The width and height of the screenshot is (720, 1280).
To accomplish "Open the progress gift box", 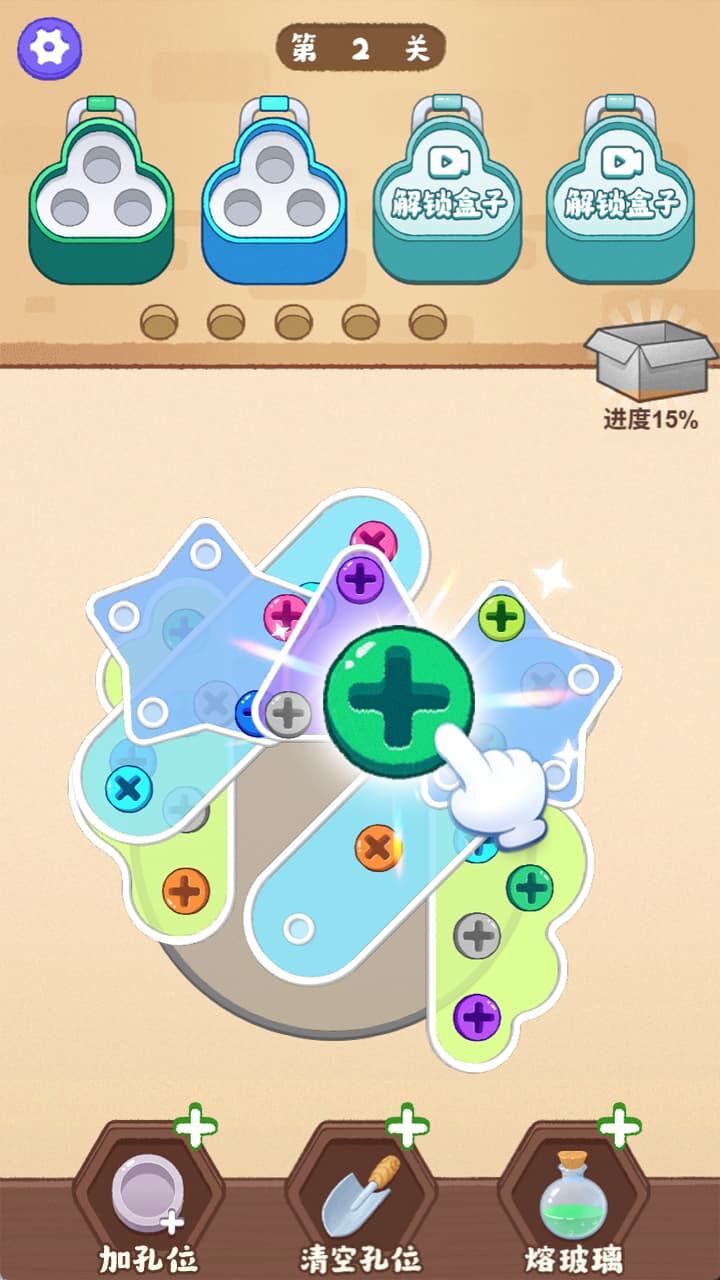I will (x=651, y=362).
